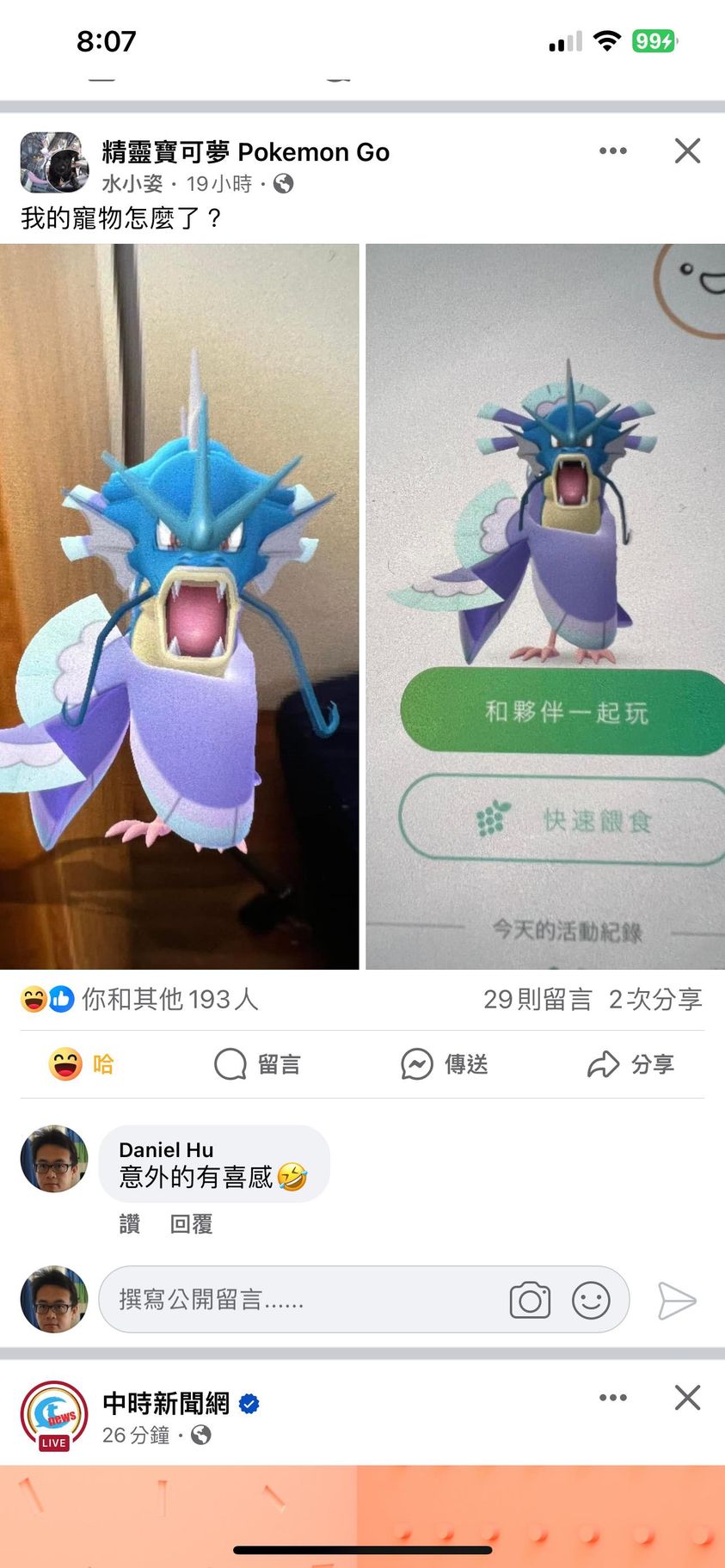Screen dimensions: 725x1568
Task: Open overflow menu on 中時新聞網 post
Action: [x=612, y=1398]
